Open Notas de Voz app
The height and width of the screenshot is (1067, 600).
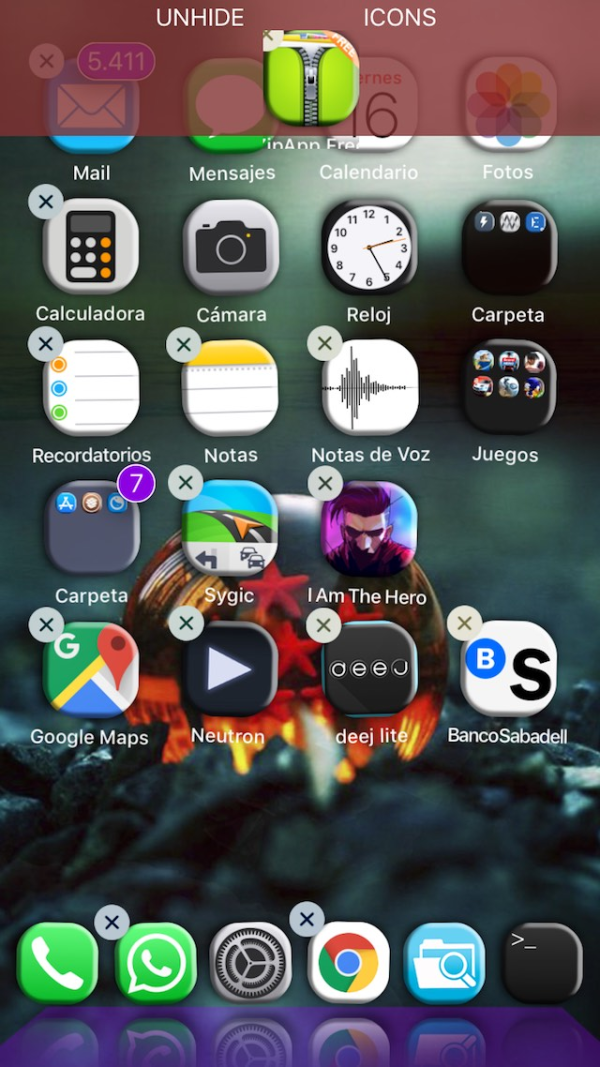tap(370, 388)
